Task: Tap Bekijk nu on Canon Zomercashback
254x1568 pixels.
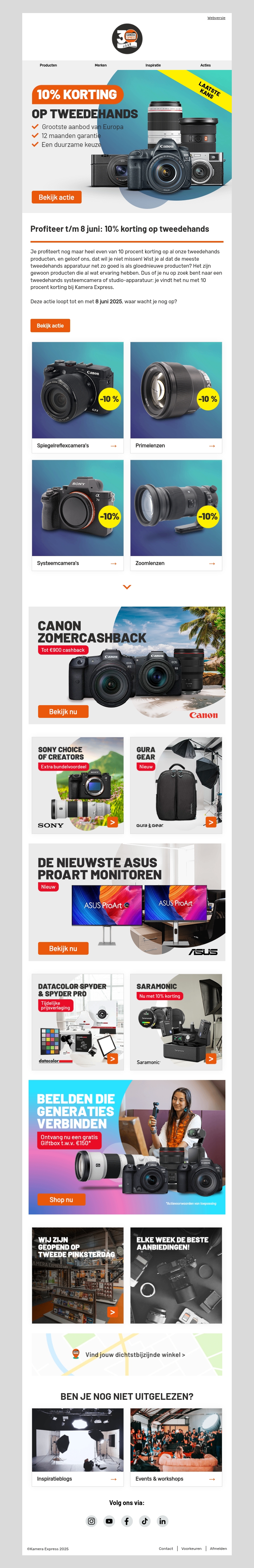Action: point(63,712)
